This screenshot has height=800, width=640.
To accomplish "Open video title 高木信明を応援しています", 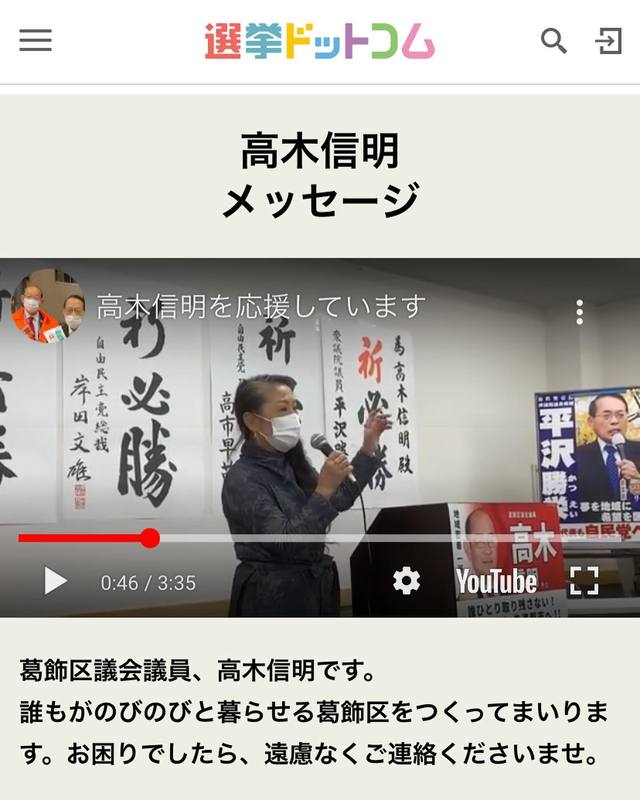I will tap(261, 307).
